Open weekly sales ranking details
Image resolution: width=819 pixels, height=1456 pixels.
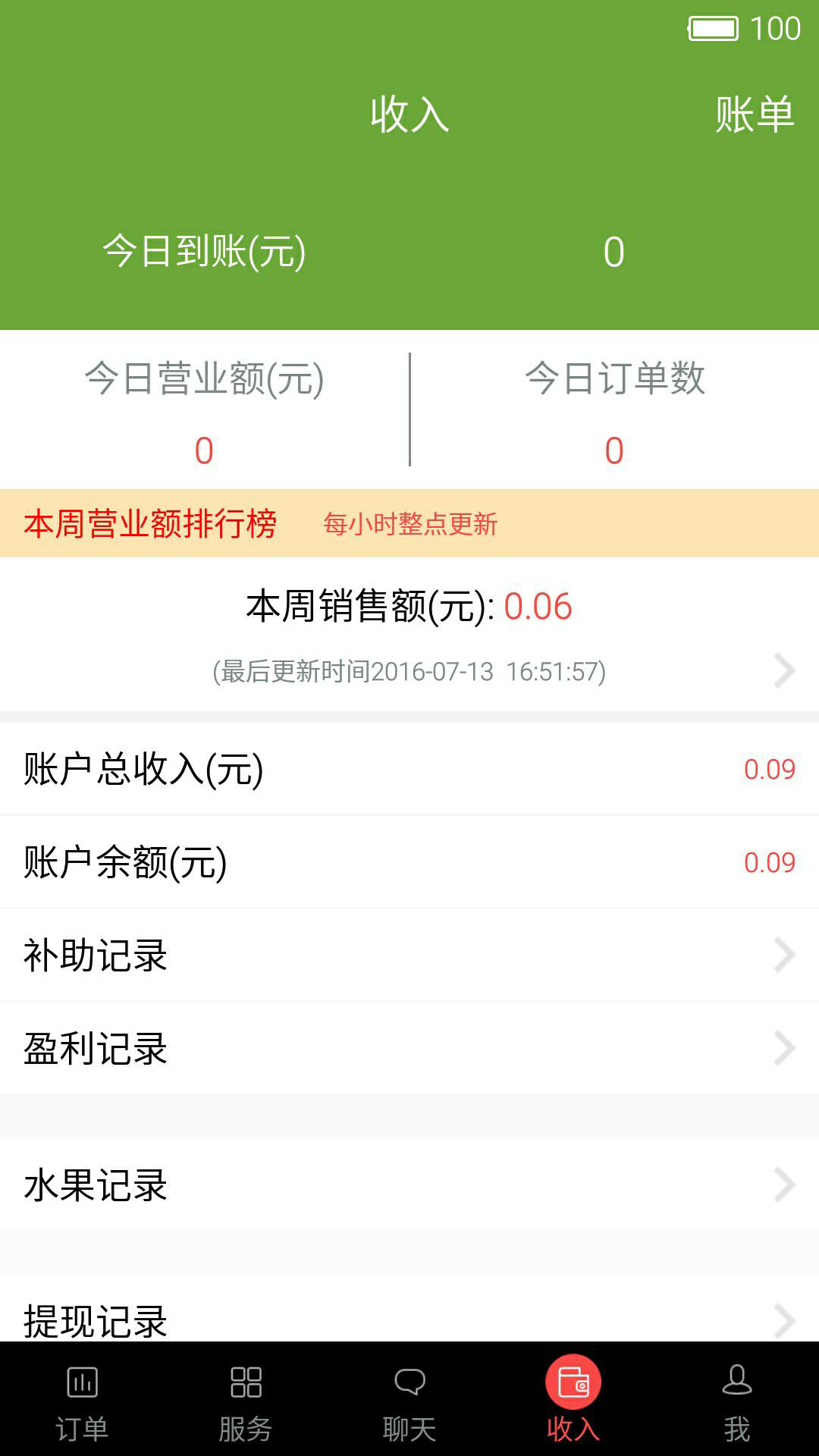(x=409, y=635)
